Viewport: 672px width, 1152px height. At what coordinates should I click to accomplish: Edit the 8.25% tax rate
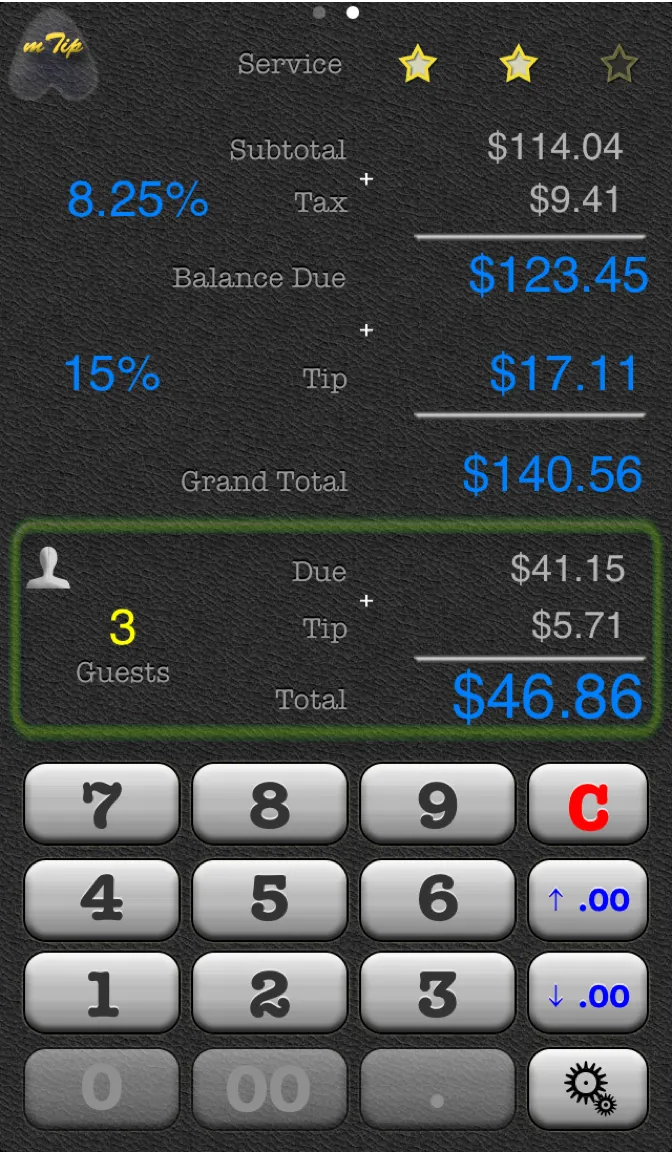click(137, 199)
